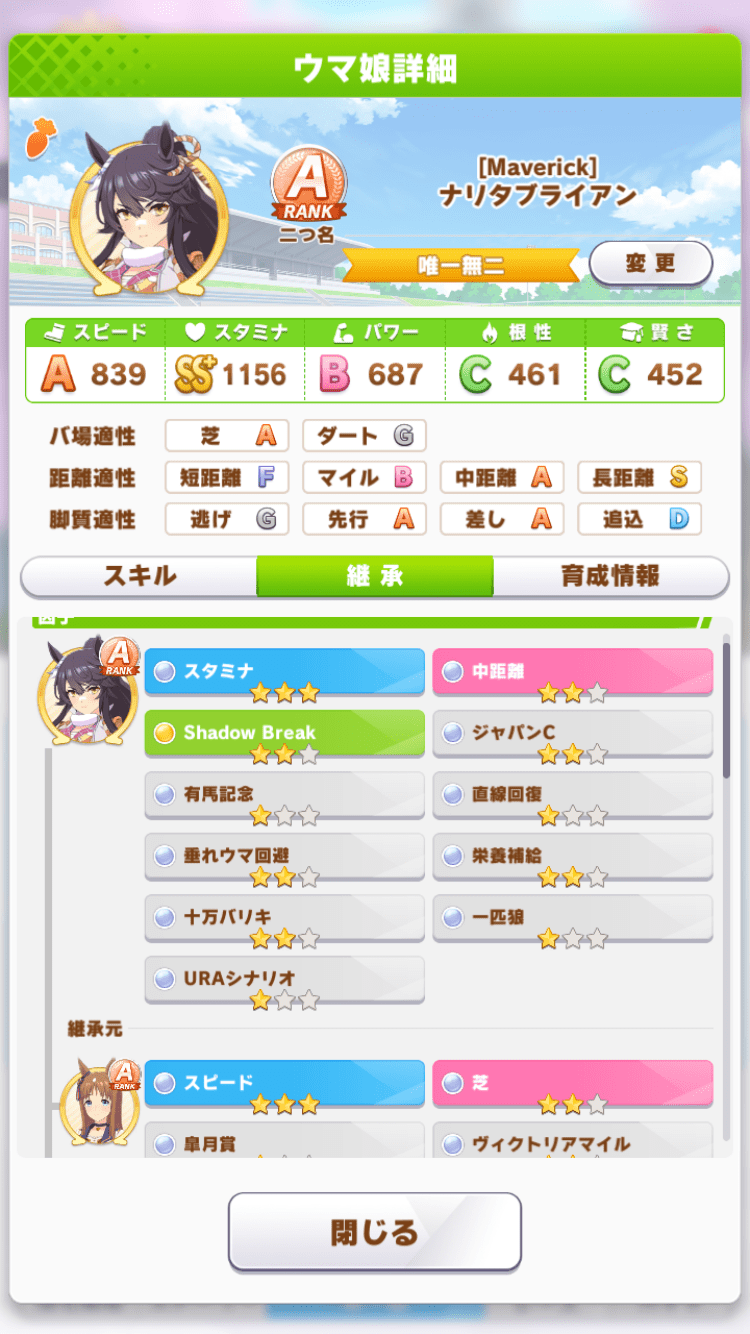Expand the URAシナリオ factor entry
The image size is (750, 1334).
point(285,978)
